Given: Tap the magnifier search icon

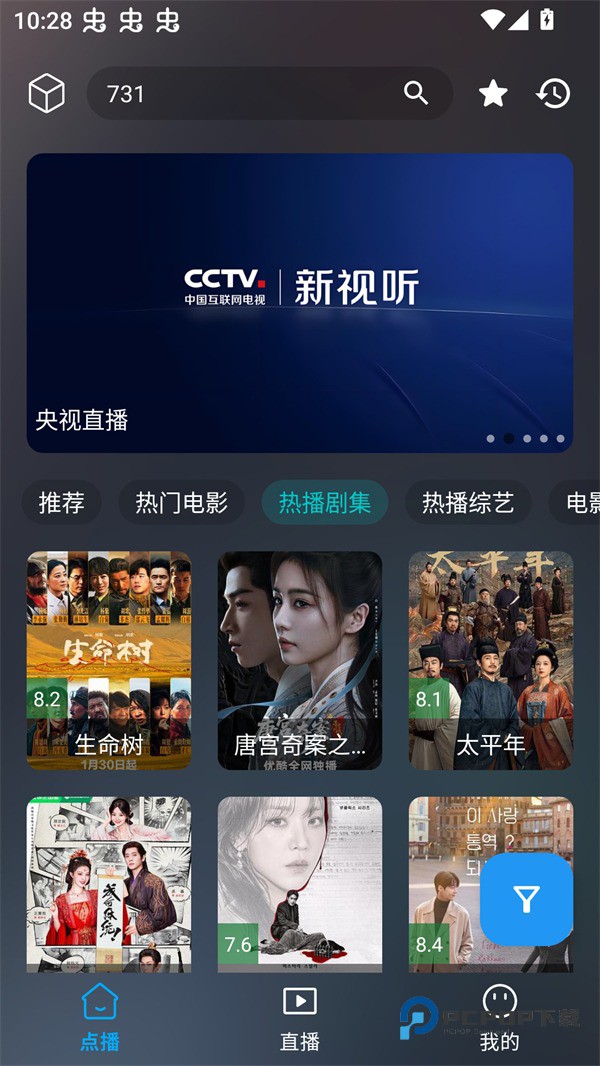Looking at the screenshot, I should 416,94.
